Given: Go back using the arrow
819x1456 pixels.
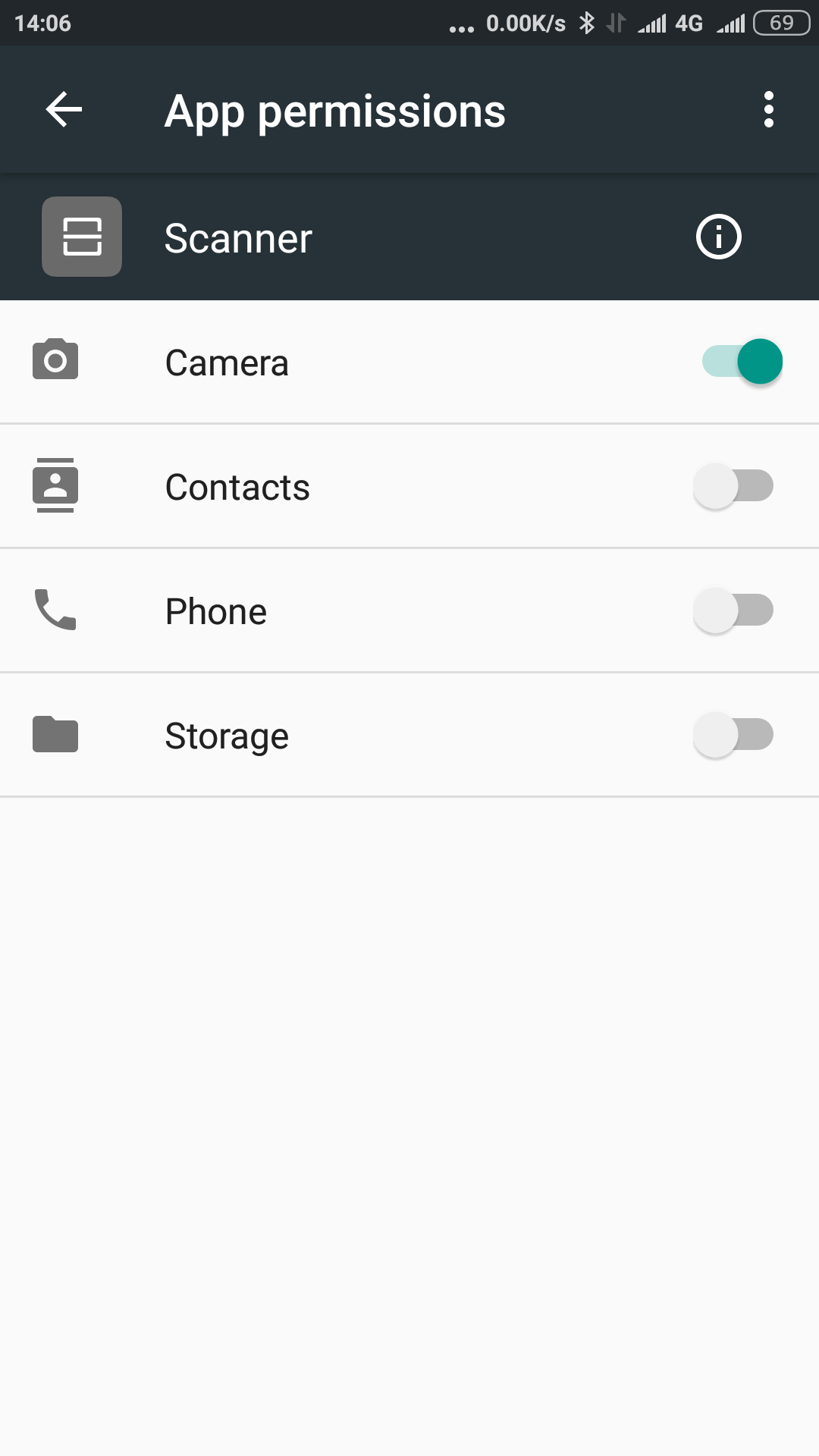Looking at the screenshot, I should pos(64,110).
